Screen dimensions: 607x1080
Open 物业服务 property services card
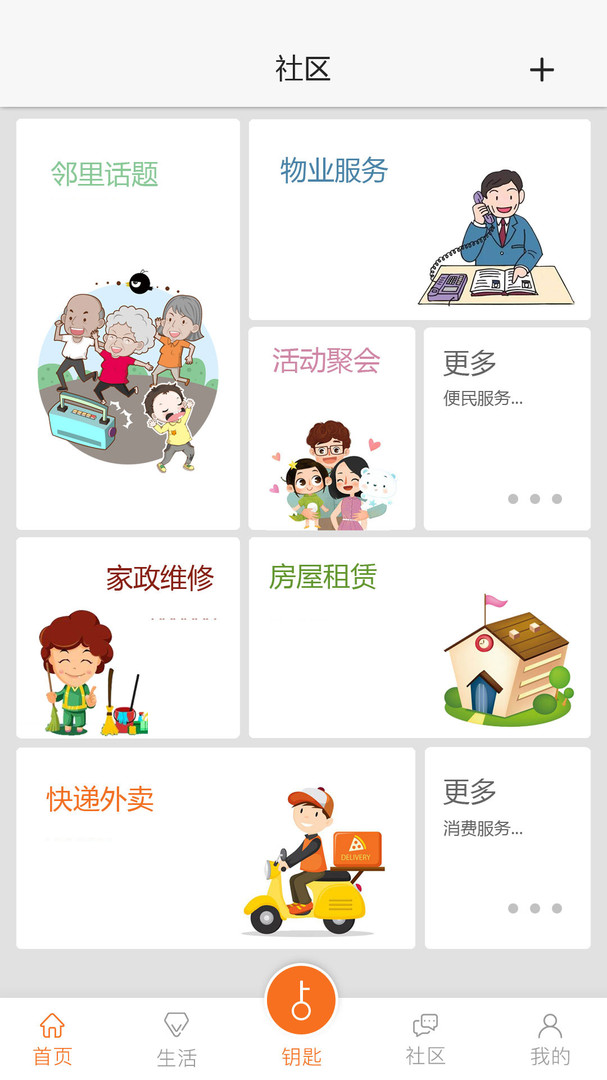(x=419, y=220)
